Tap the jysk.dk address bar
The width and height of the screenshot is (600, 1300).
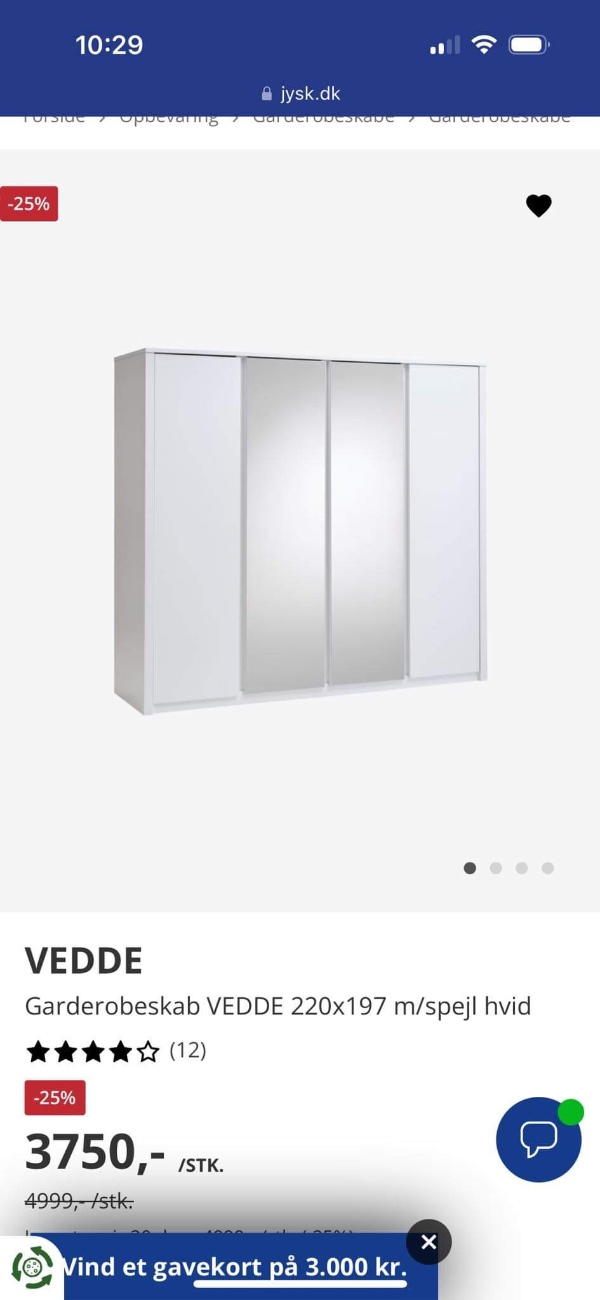click(x=300, y=94)
